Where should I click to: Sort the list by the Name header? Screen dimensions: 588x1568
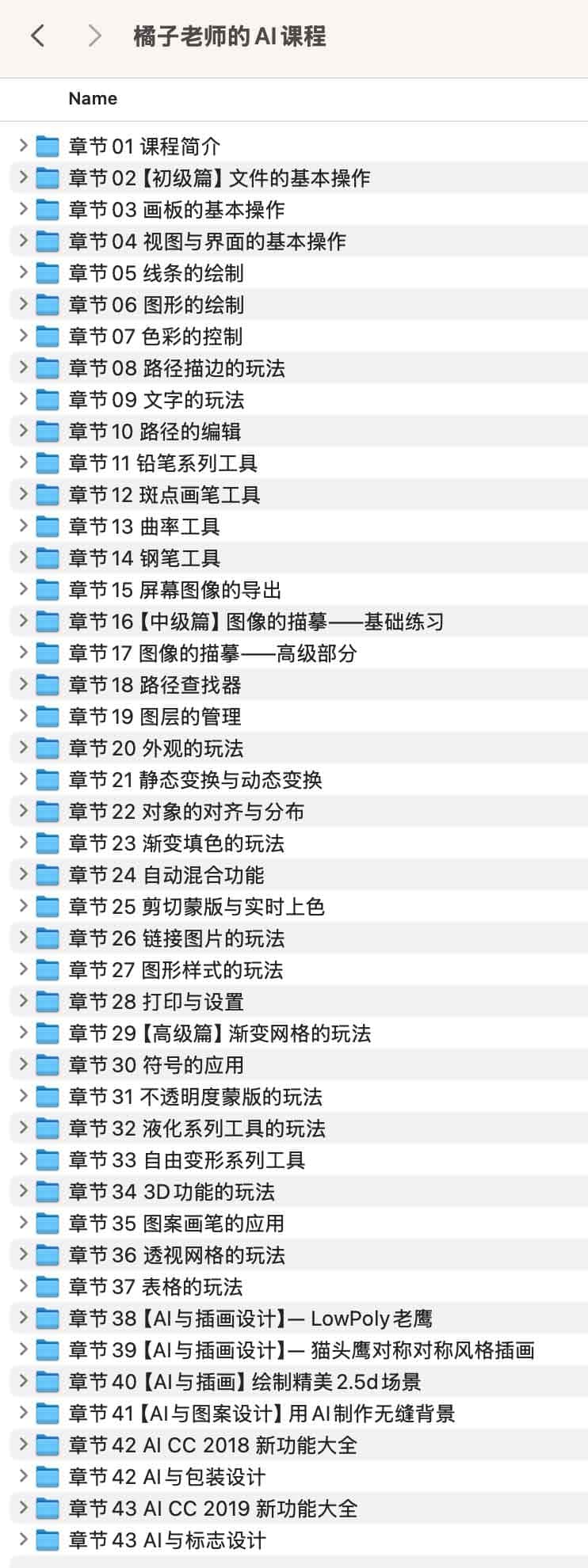93,98
